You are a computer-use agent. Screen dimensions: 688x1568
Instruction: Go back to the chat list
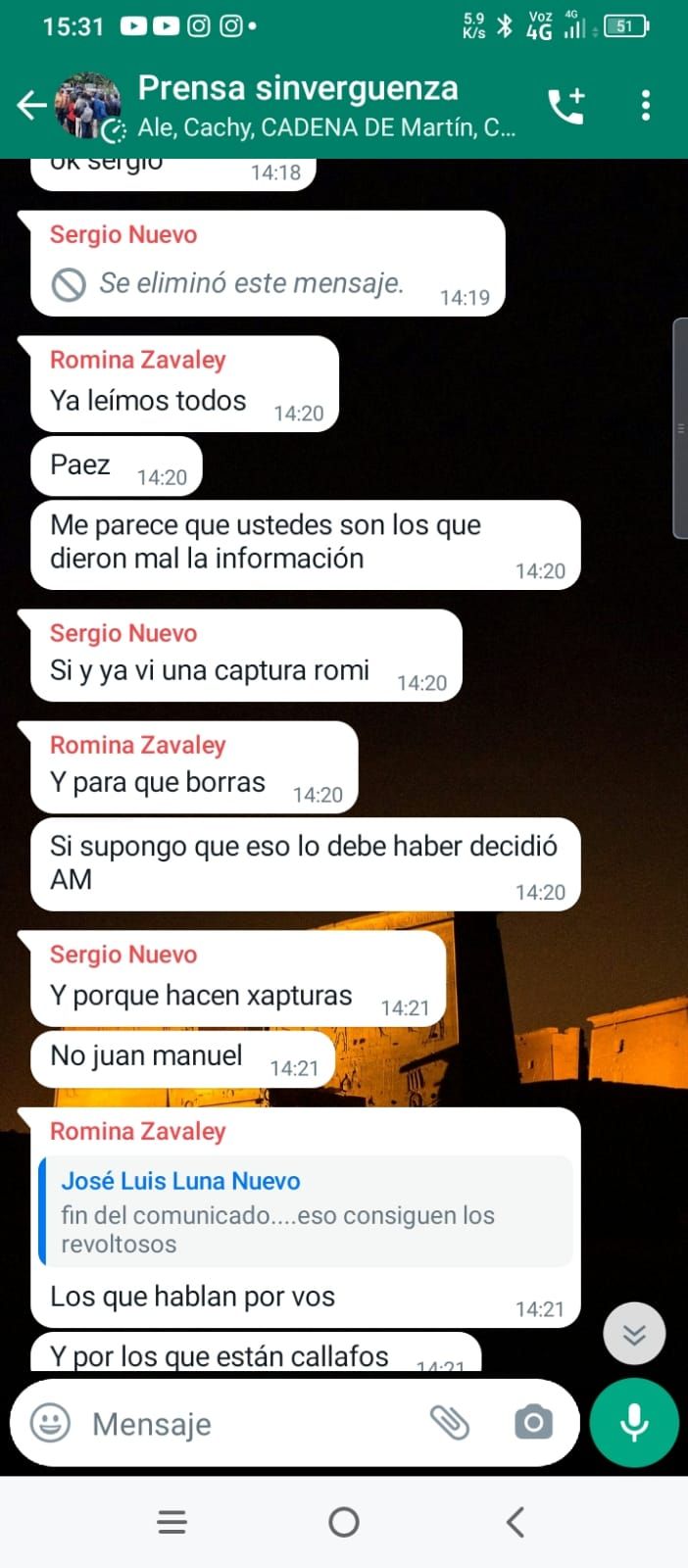pyautogui.click(x=31, y=105)
